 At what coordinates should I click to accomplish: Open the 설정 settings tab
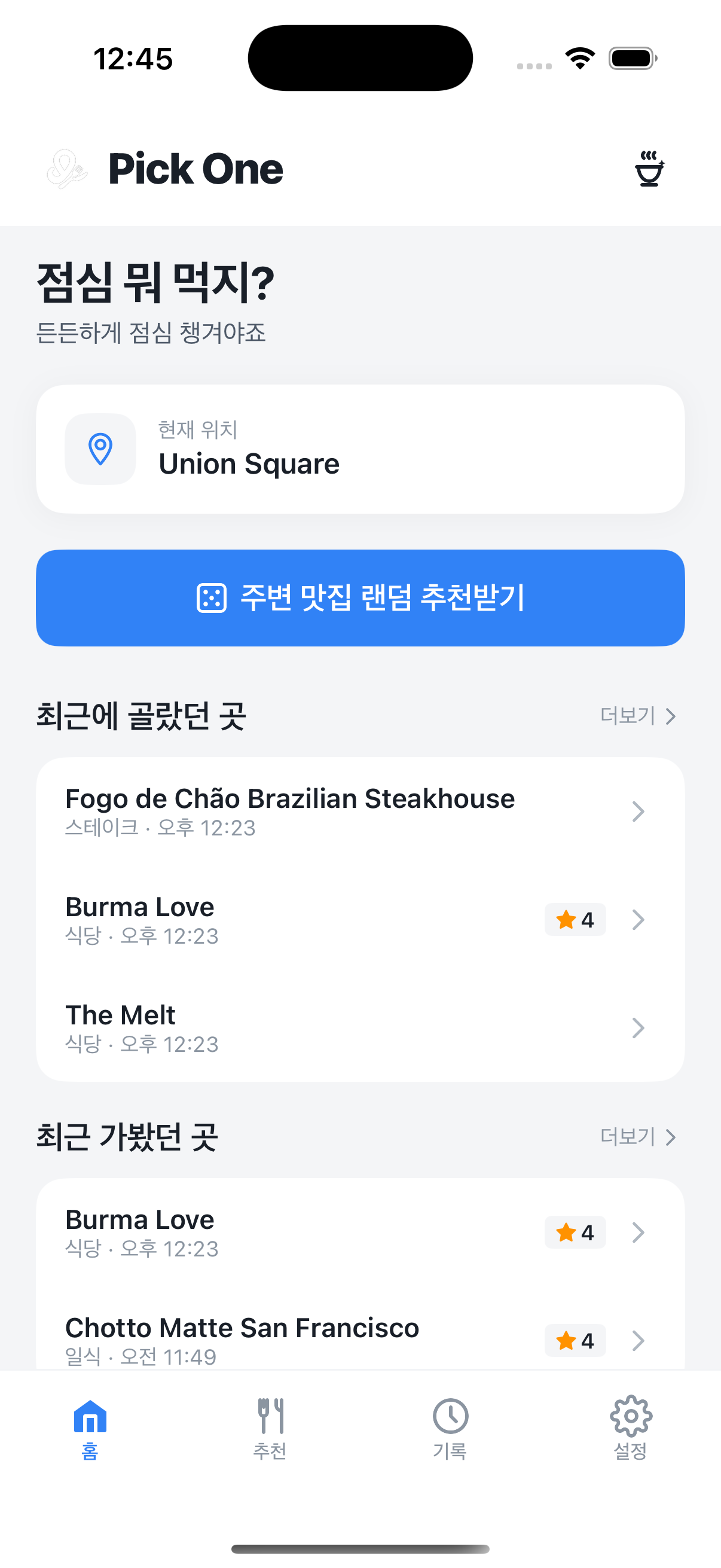[630, 1428]
